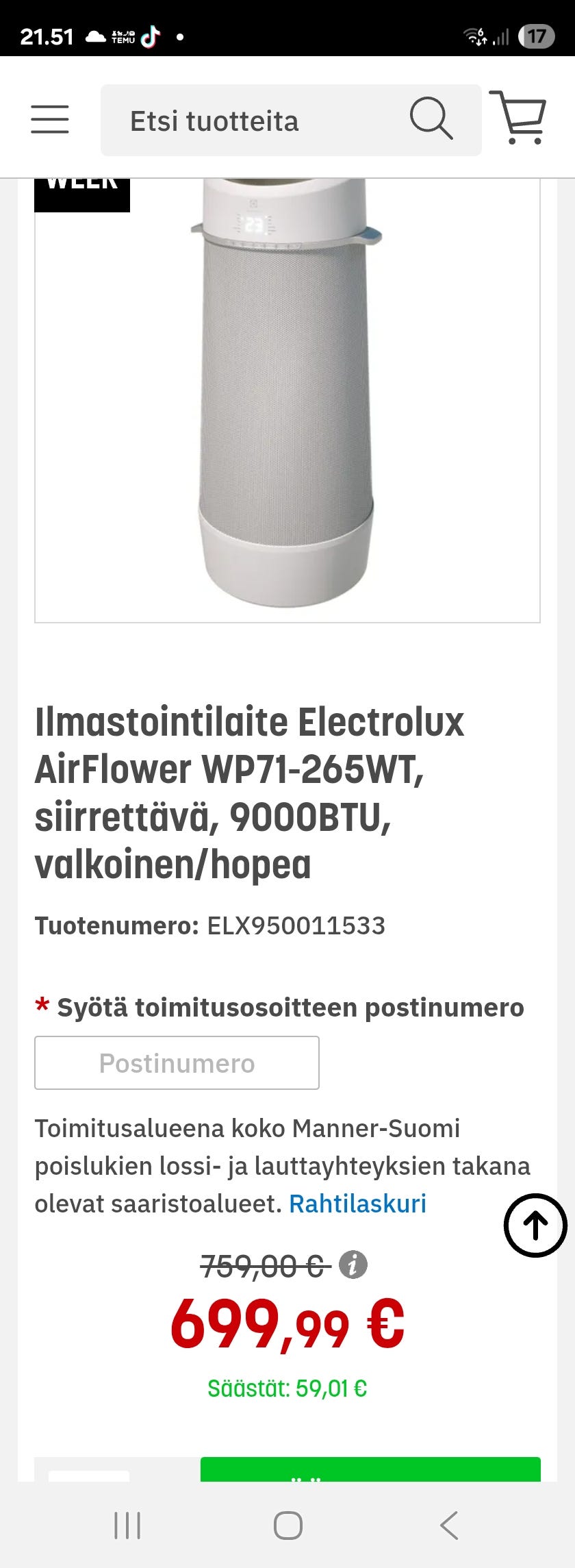This screenshot has width=575, height=1568.
Task: Open recent apps from navigation bar
Action: (127, 1526)
